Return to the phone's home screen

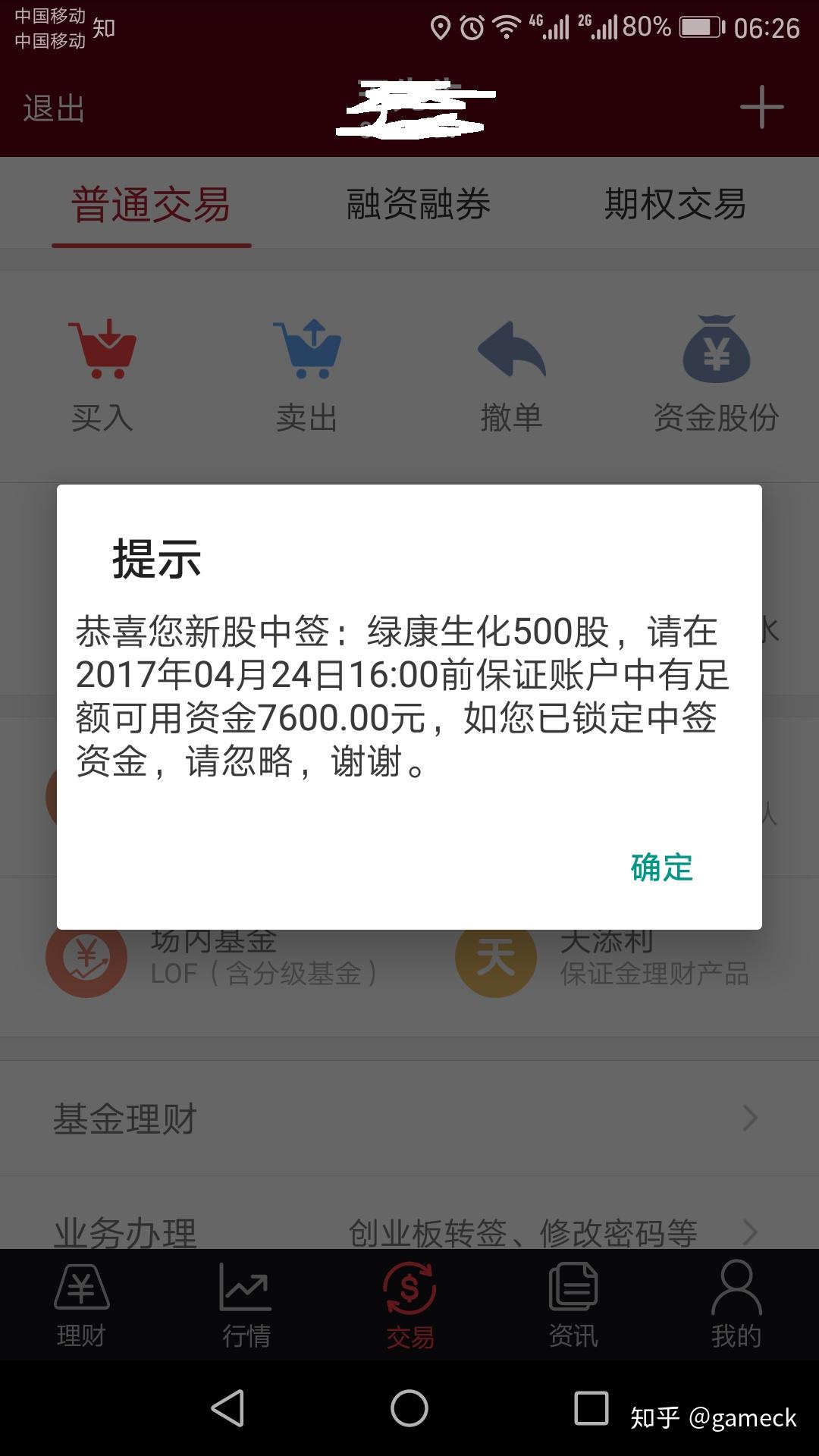coord(409,1409)
